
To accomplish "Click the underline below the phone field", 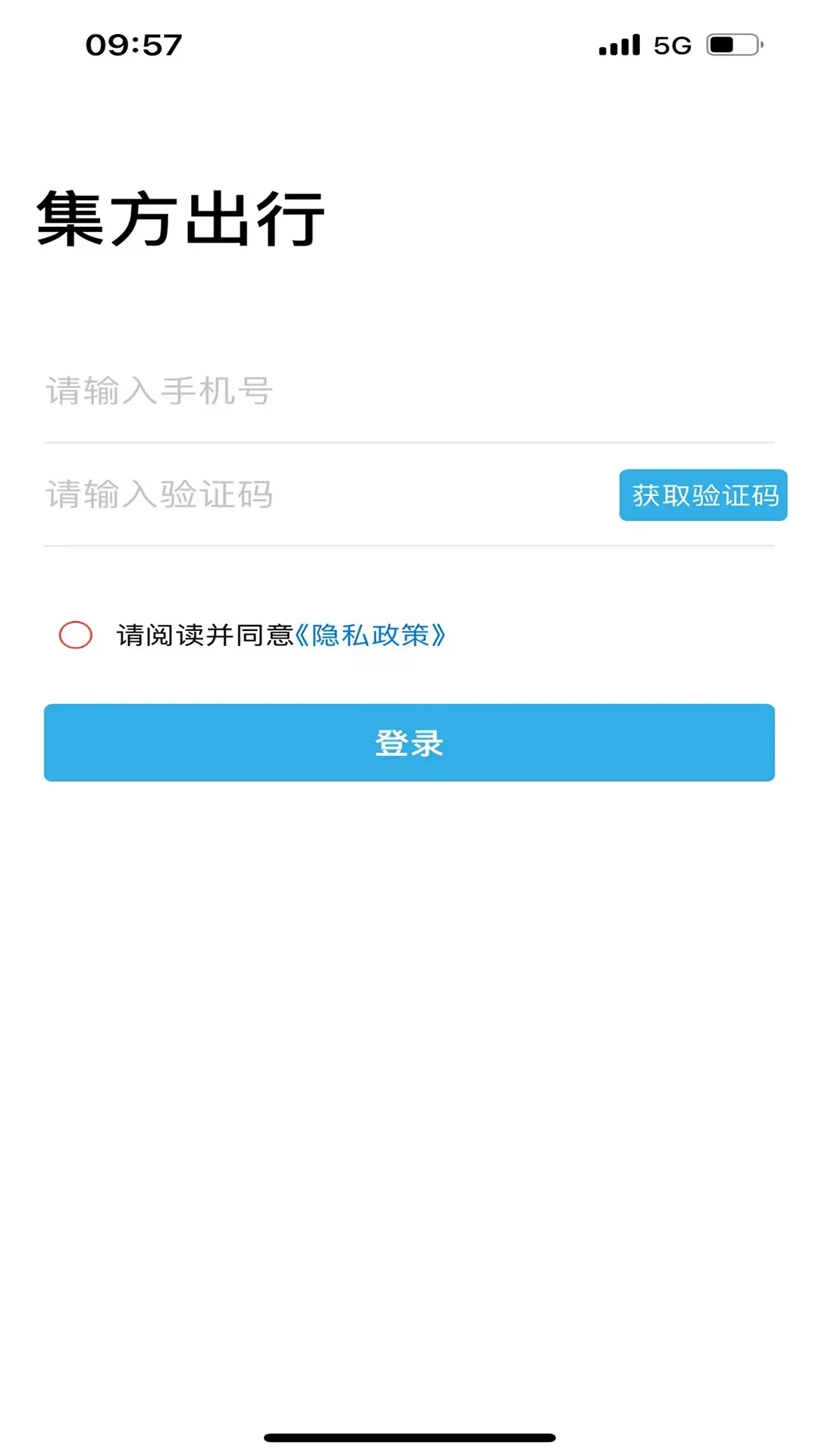I will (x=409, y=441).
